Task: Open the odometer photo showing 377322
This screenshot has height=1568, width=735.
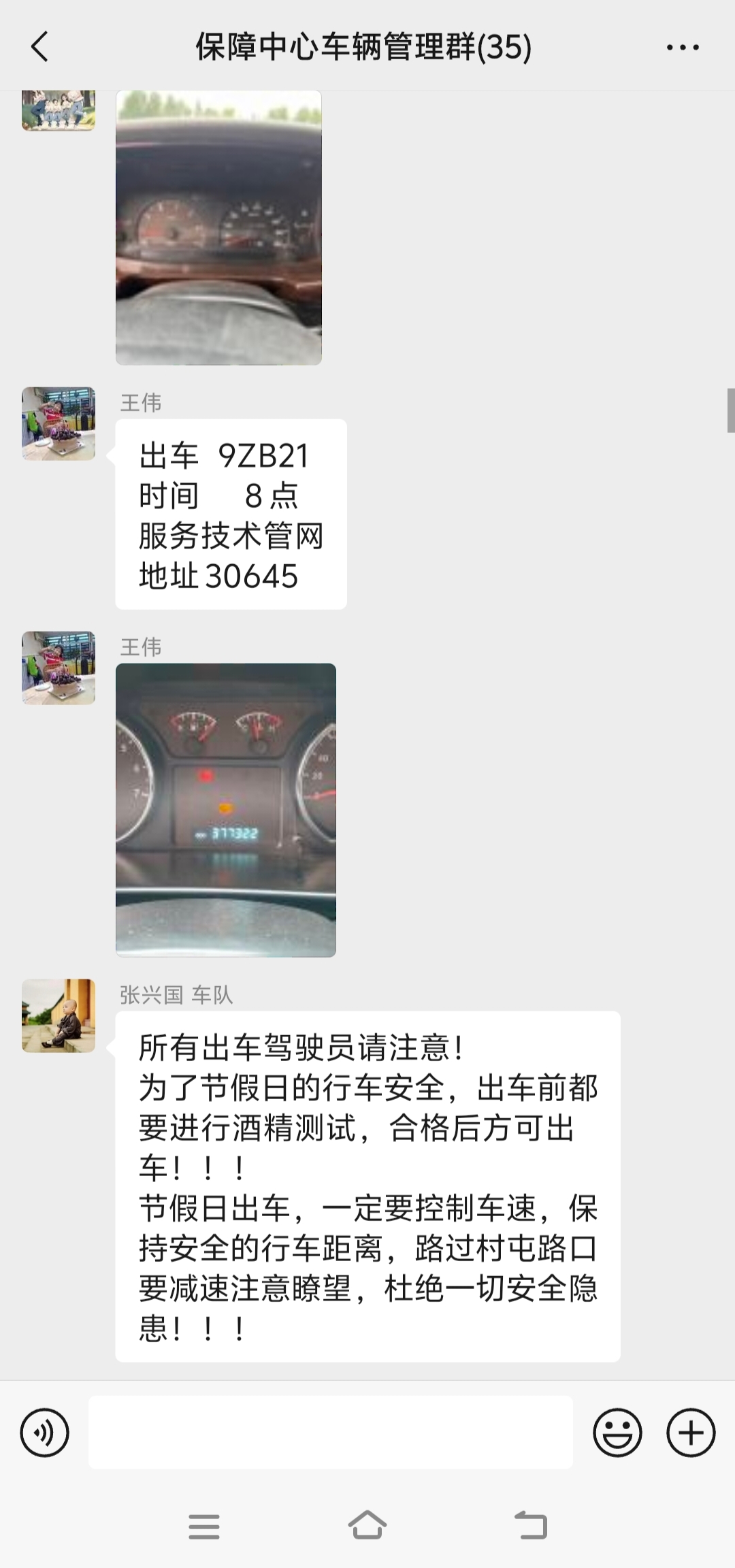Action: click(x=225, y=810)
